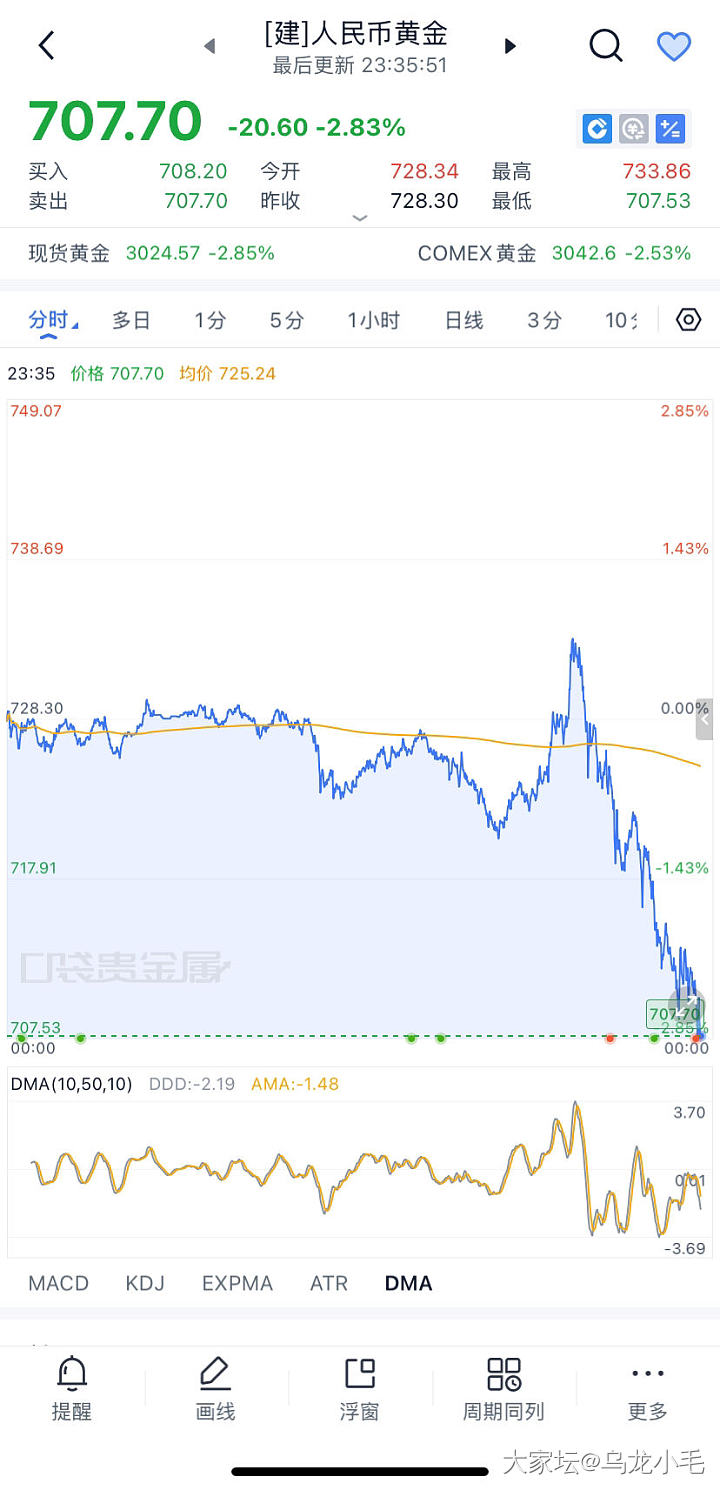The image size is (720, 1490).
Task: Select the 分时 chart tab
Action: coord(48,320)
